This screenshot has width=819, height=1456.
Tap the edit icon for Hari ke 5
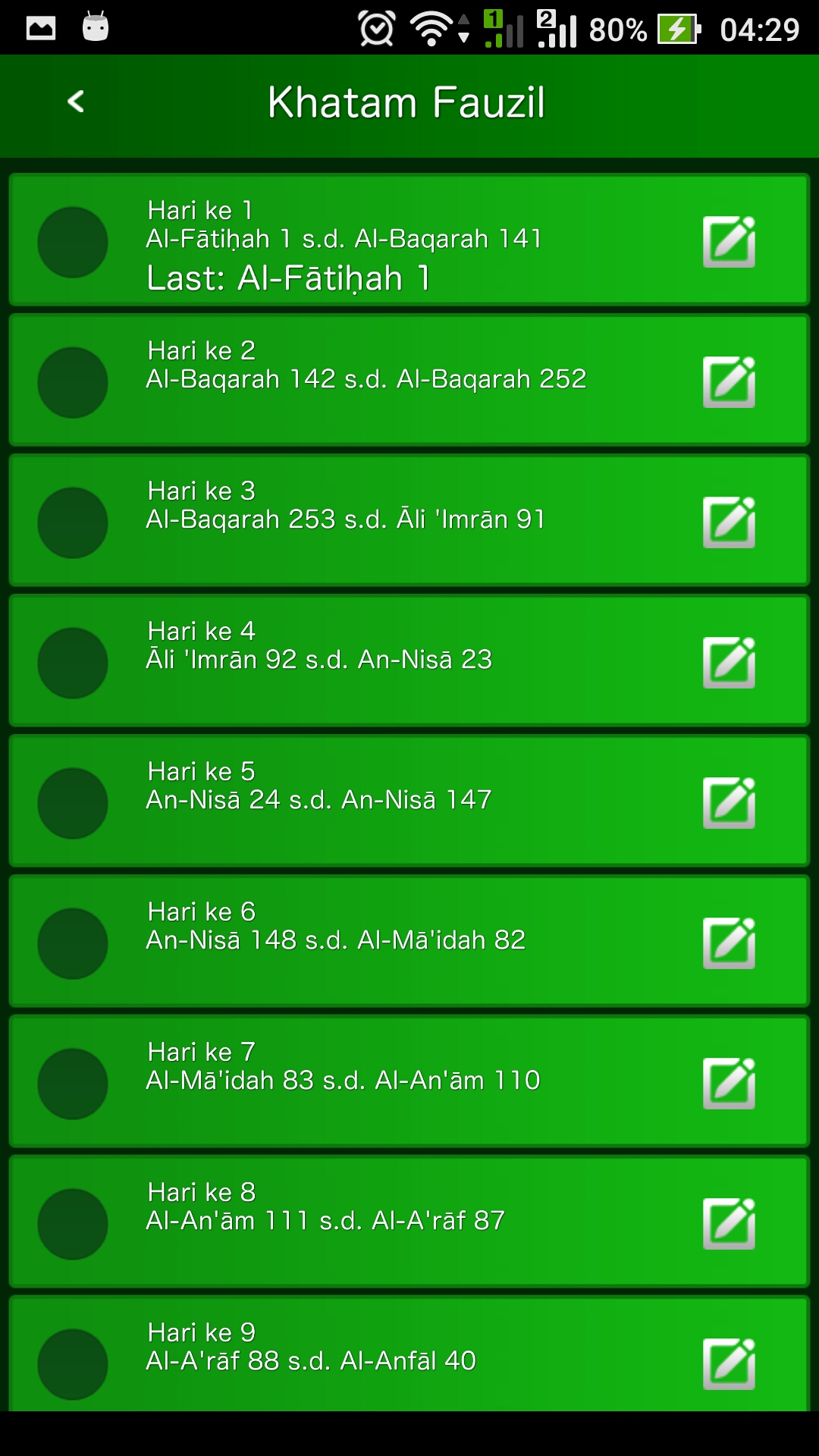pos(729,803)
